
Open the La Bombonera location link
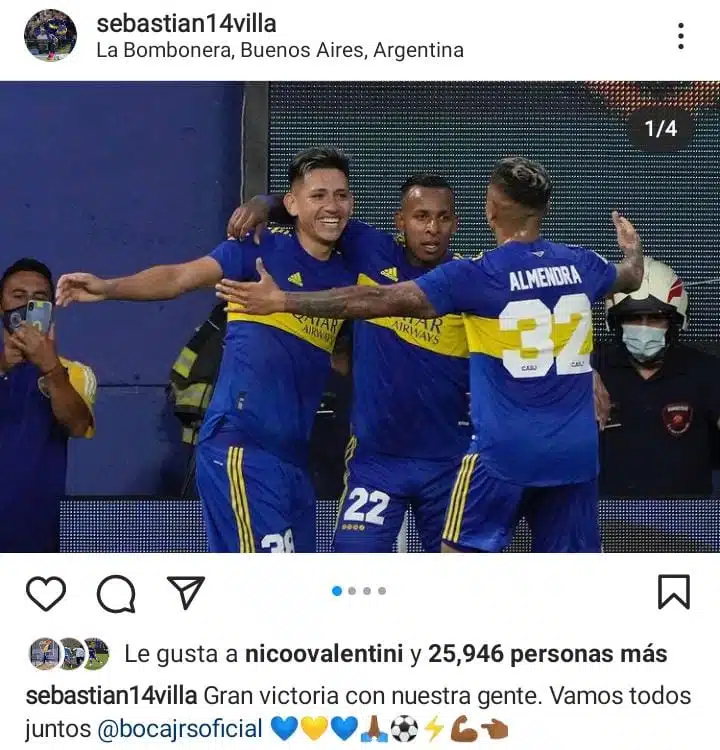point(280,50)
